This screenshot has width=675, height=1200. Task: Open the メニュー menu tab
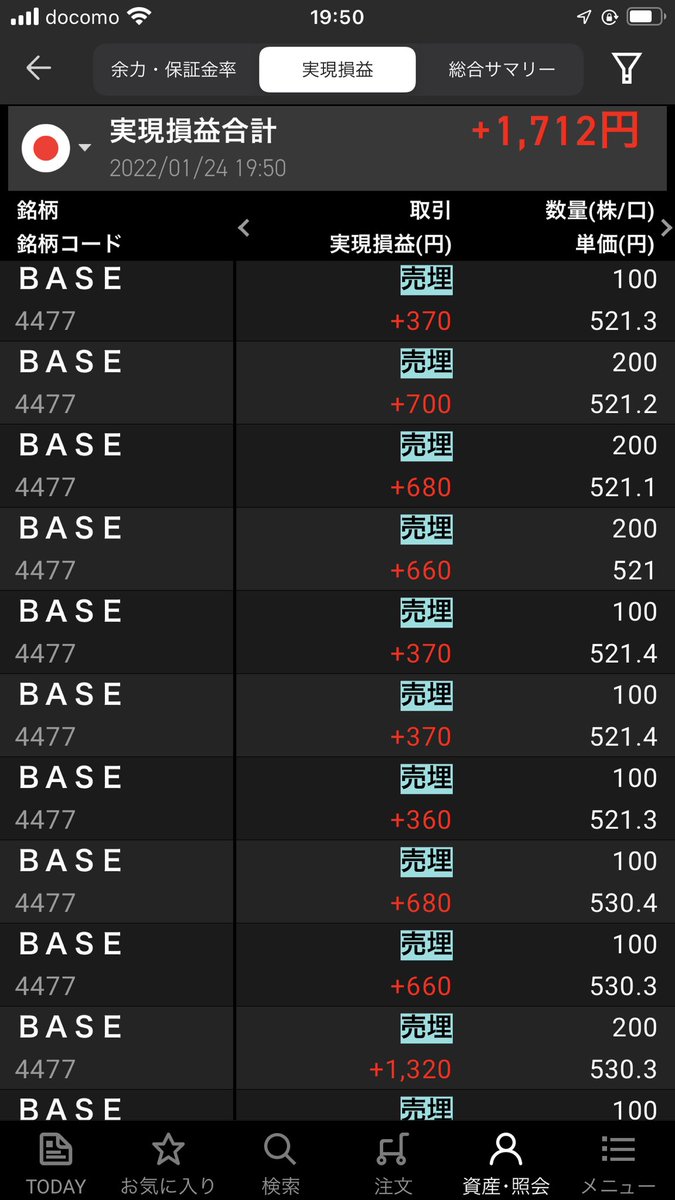pos(618,1164)
